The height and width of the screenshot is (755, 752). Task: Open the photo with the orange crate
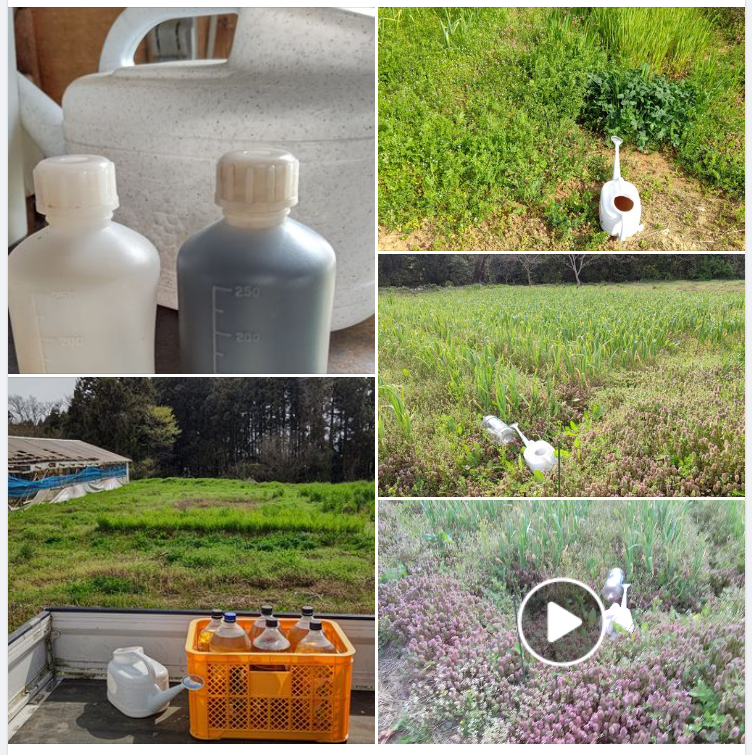coord(191,560)
